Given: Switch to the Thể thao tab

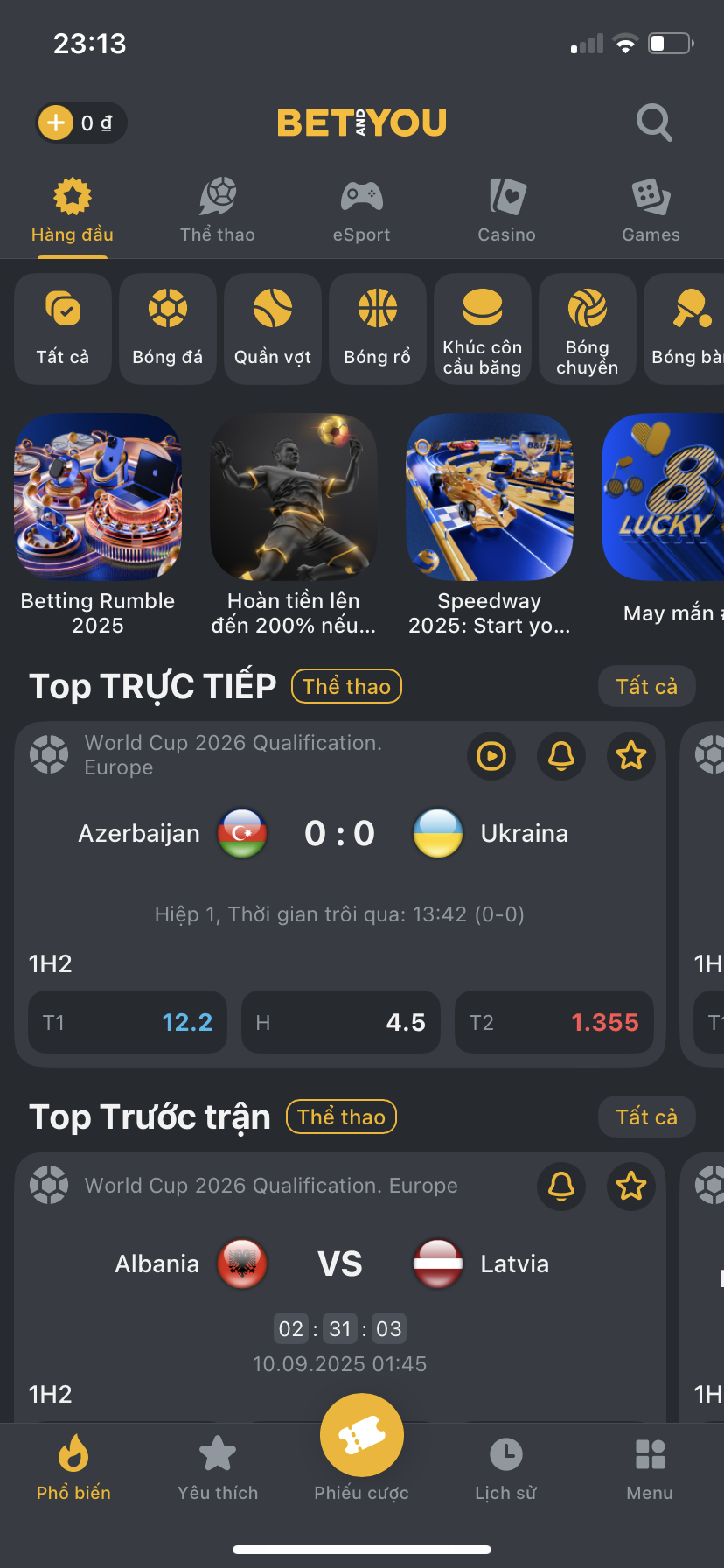Looking at the screenshot, I should 217,210.
